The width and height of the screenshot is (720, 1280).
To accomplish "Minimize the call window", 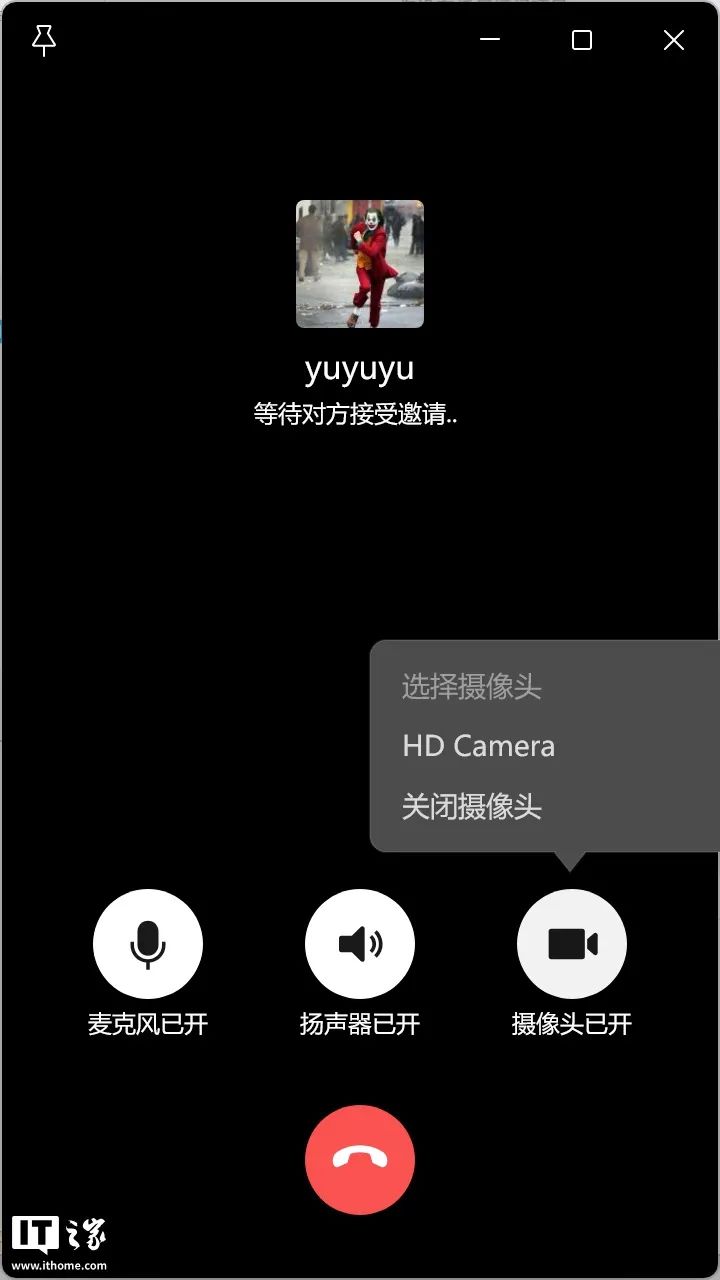I will 490,40.
